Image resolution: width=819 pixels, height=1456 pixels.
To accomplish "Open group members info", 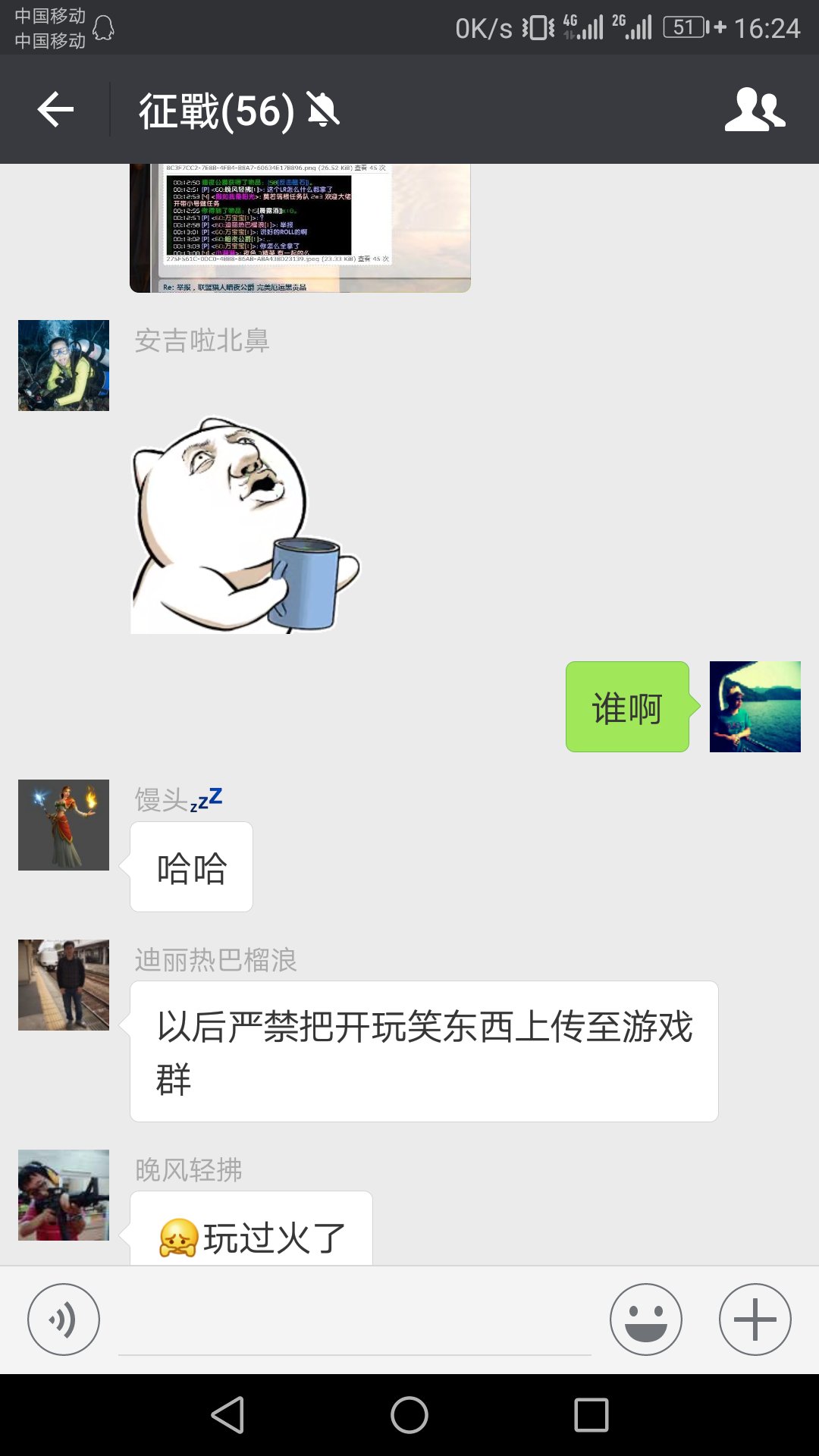I will [754, 110].
